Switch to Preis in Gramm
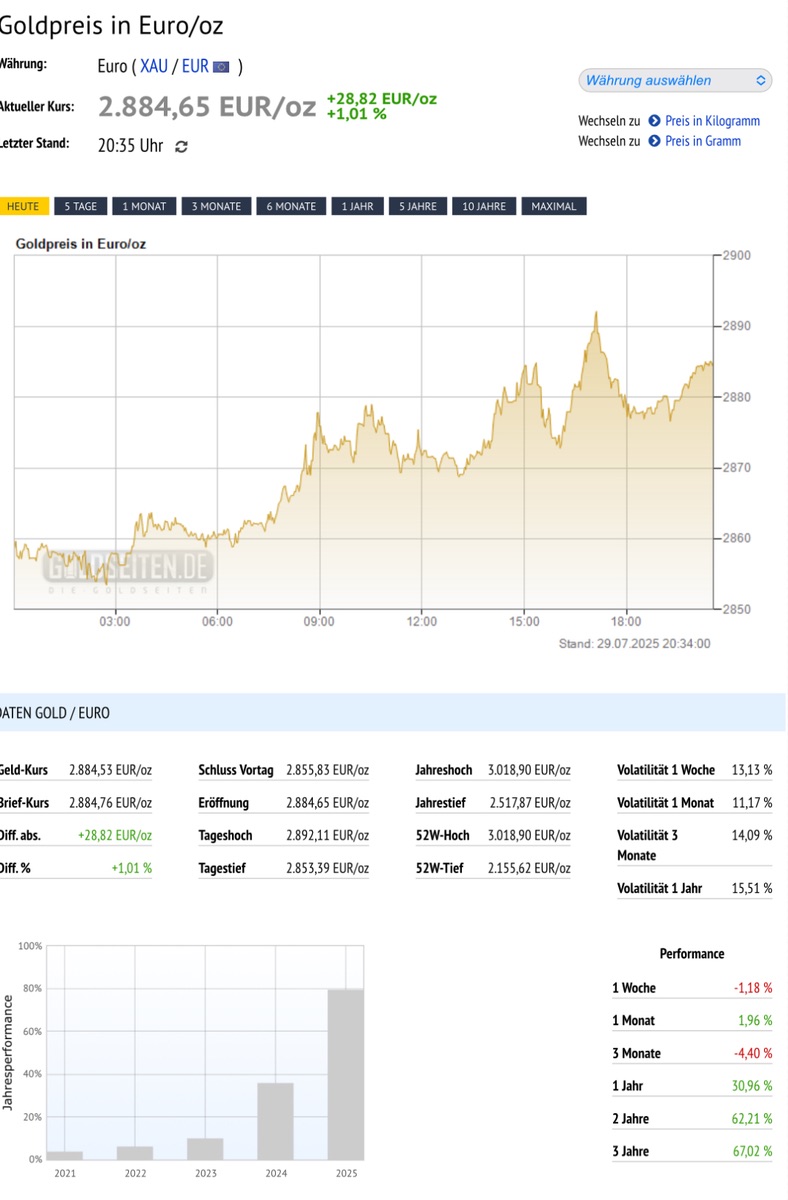This screenshot has width=788, height=1200. pyautogui.click(x=702, y=141)
